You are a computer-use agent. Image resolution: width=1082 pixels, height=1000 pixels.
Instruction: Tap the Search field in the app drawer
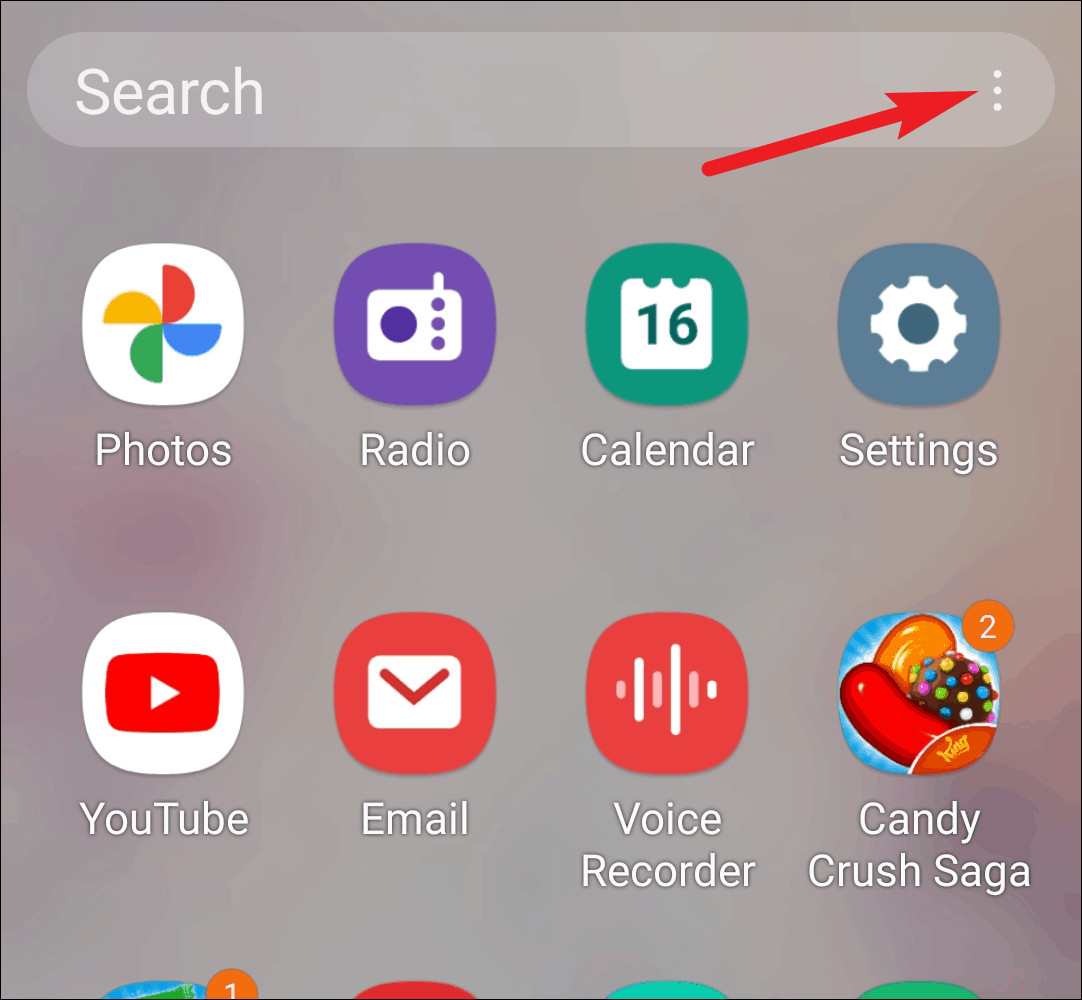click(x=450, y=92)
